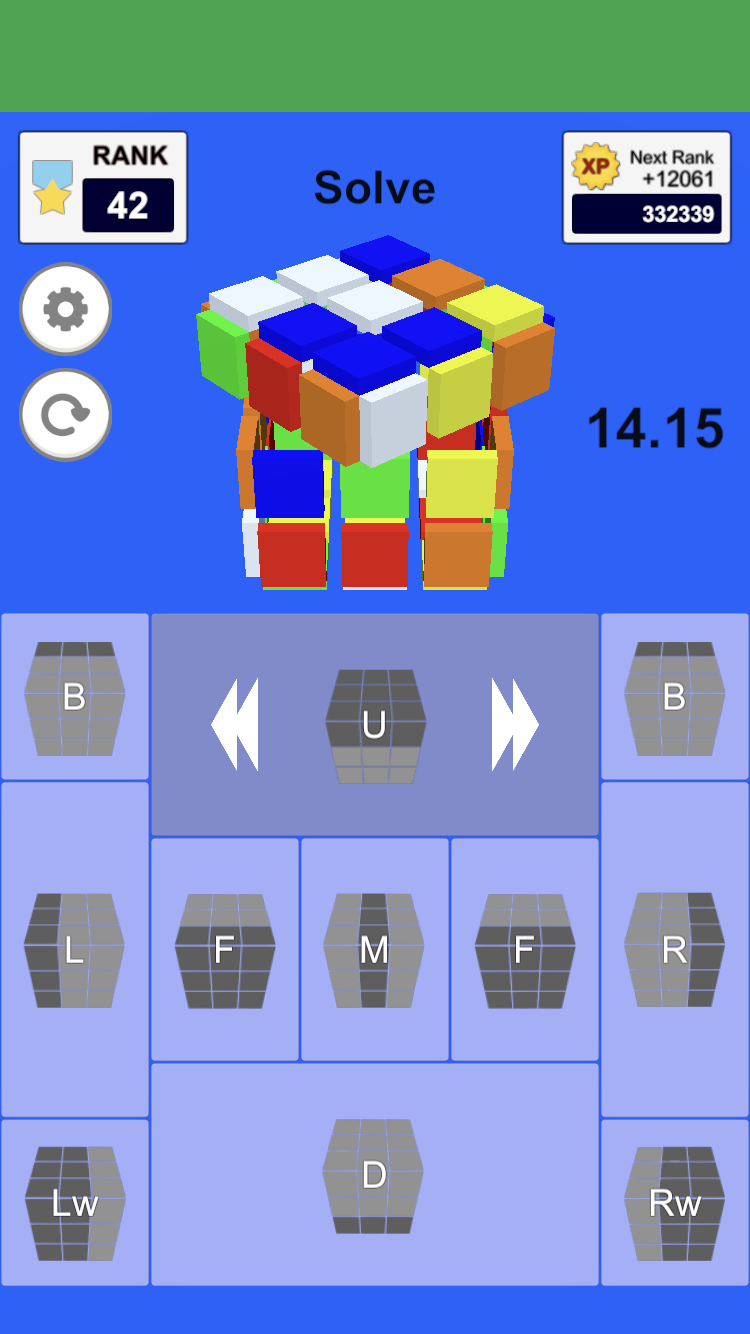The height and width of the screenshot is (1334, 750).
Task: Turn the R face
Action: [674, 950]
